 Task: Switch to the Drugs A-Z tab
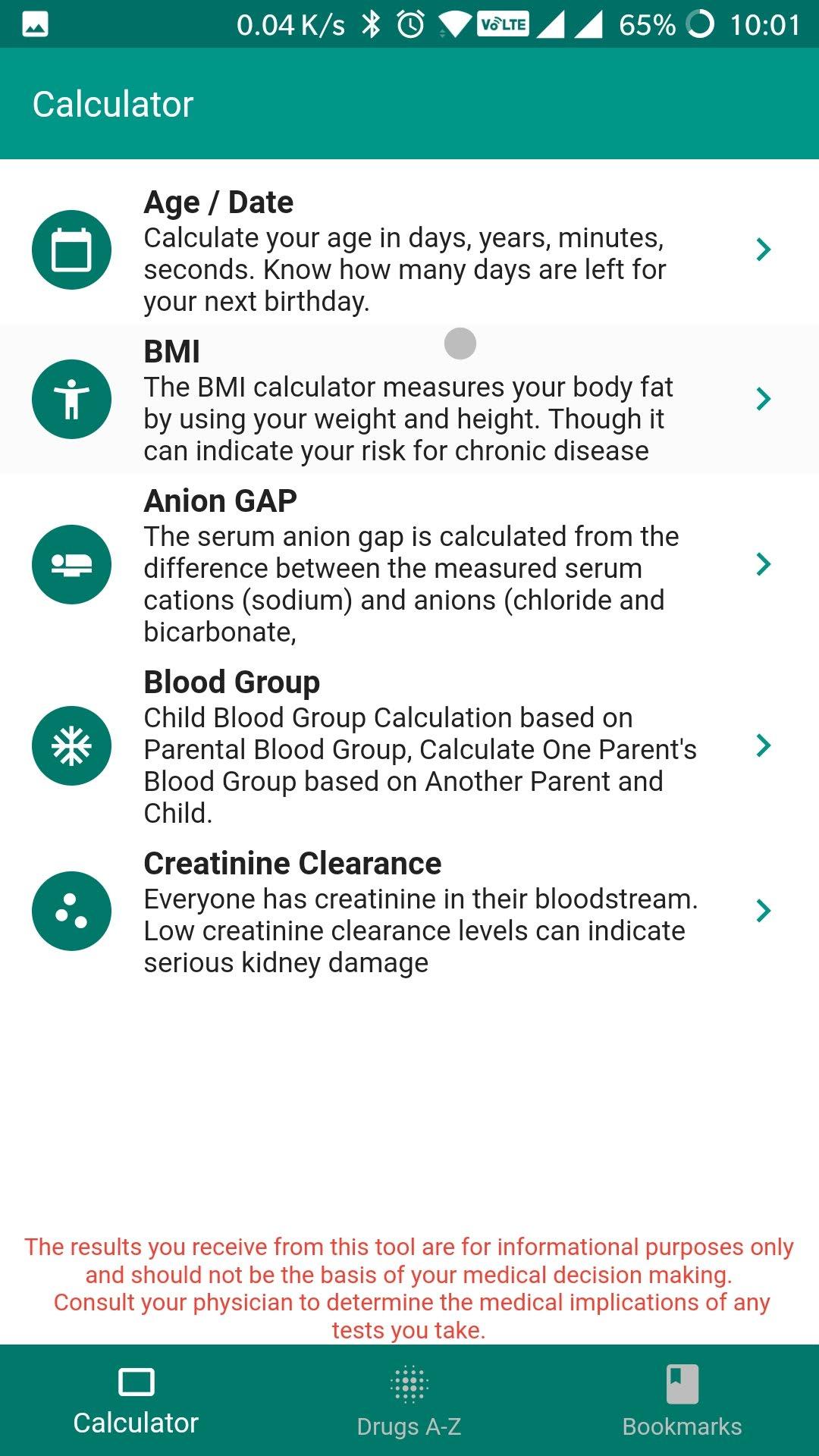(x=409, y=1401)
